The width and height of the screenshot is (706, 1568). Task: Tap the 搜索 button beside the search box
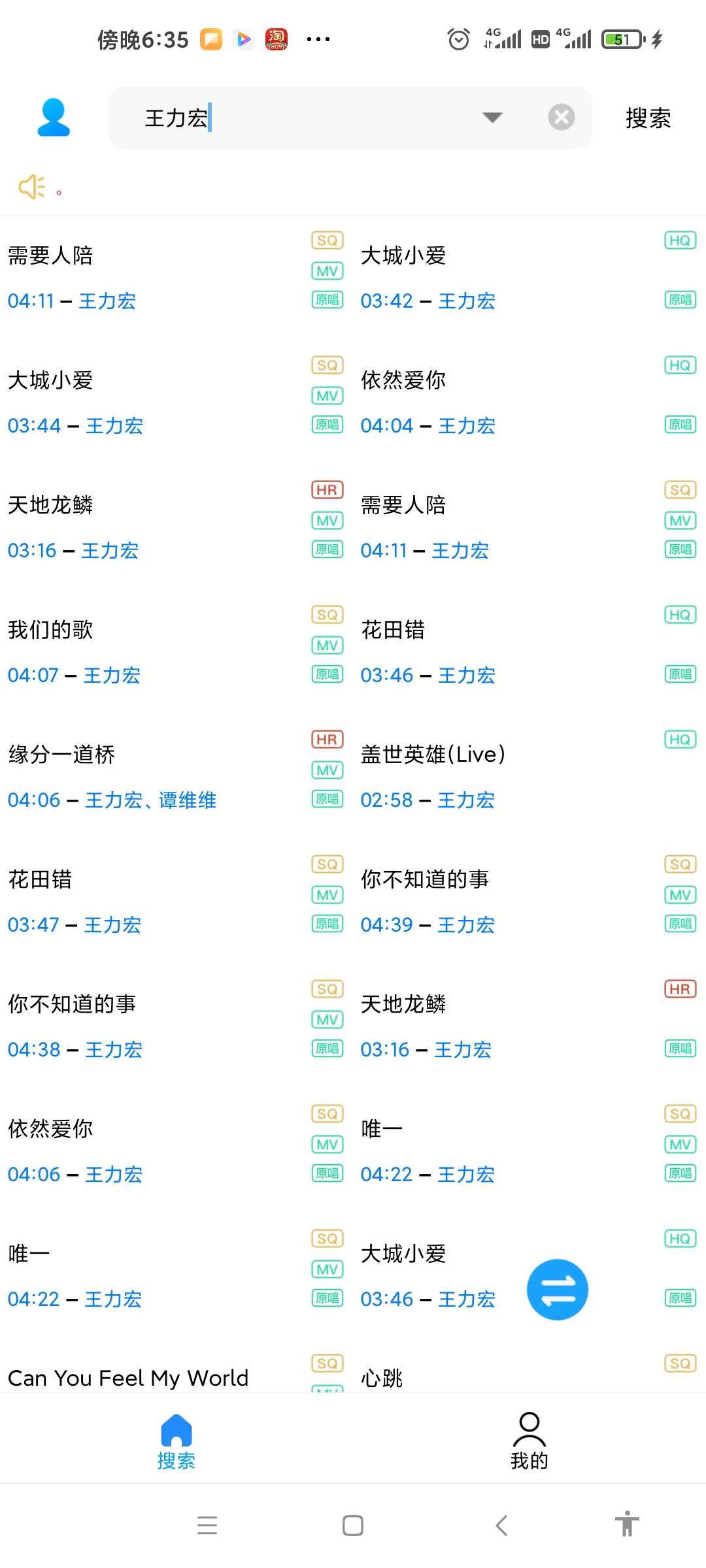pyautogui.click(x=648, y=118)
